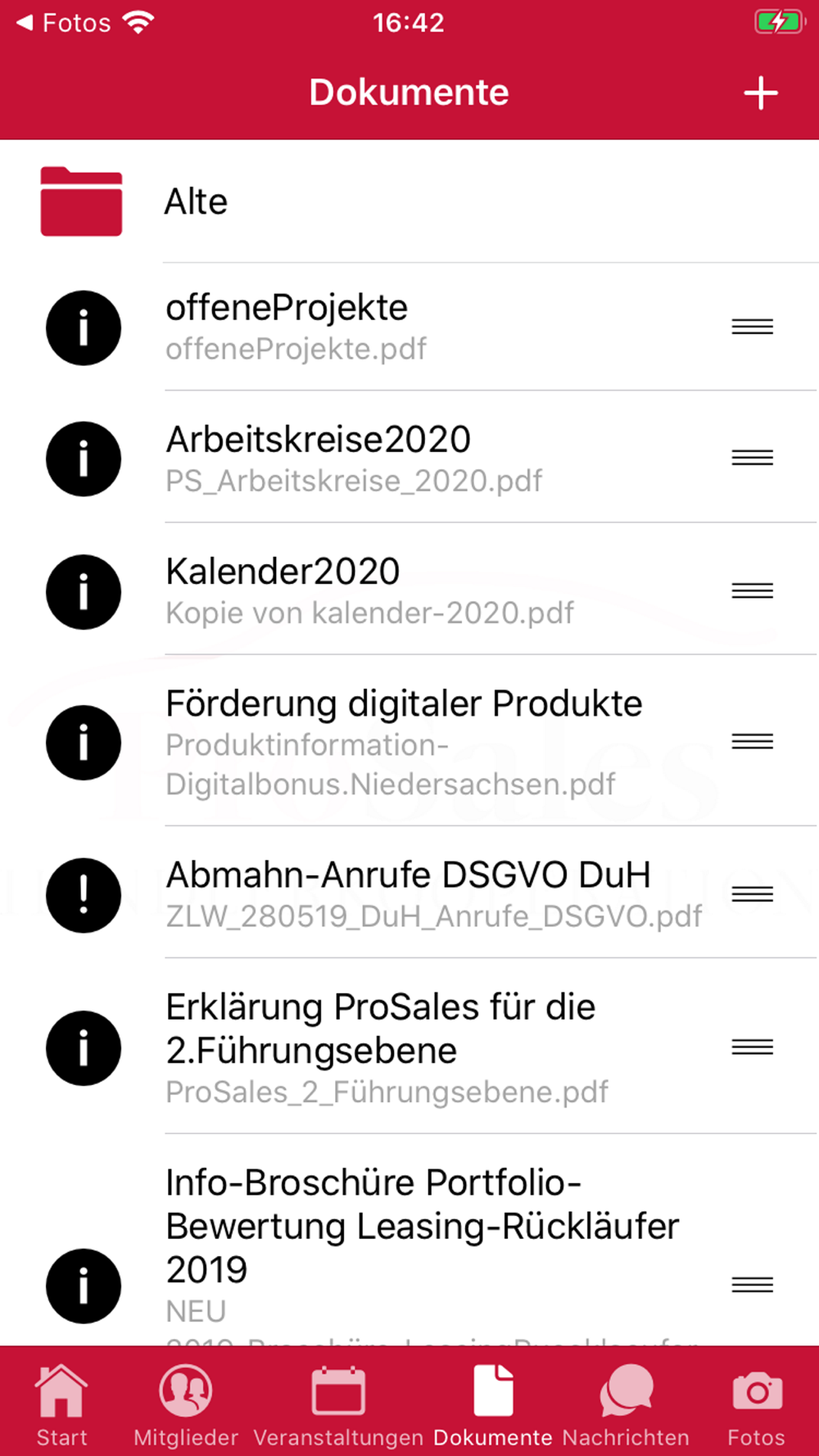Switch to the Start tab
Viewport: 819px width, 1456px height.
click(61, 1404)
